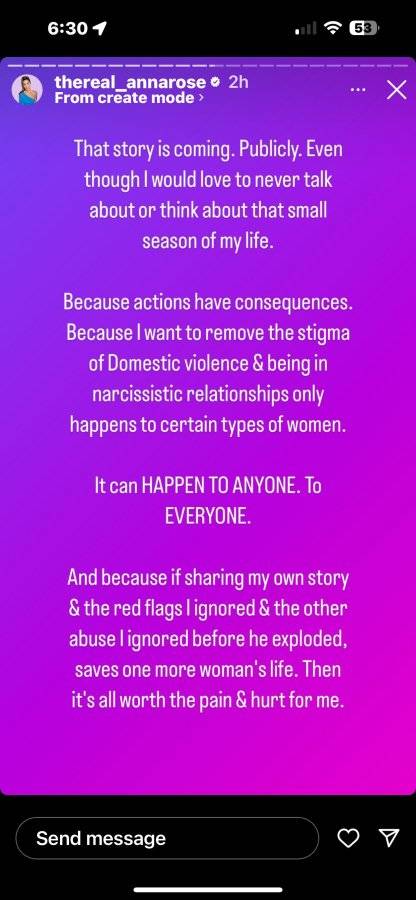Viewport: 416px width, 900px height.
Task: Tap the Send message field
Action: point(167,838)
